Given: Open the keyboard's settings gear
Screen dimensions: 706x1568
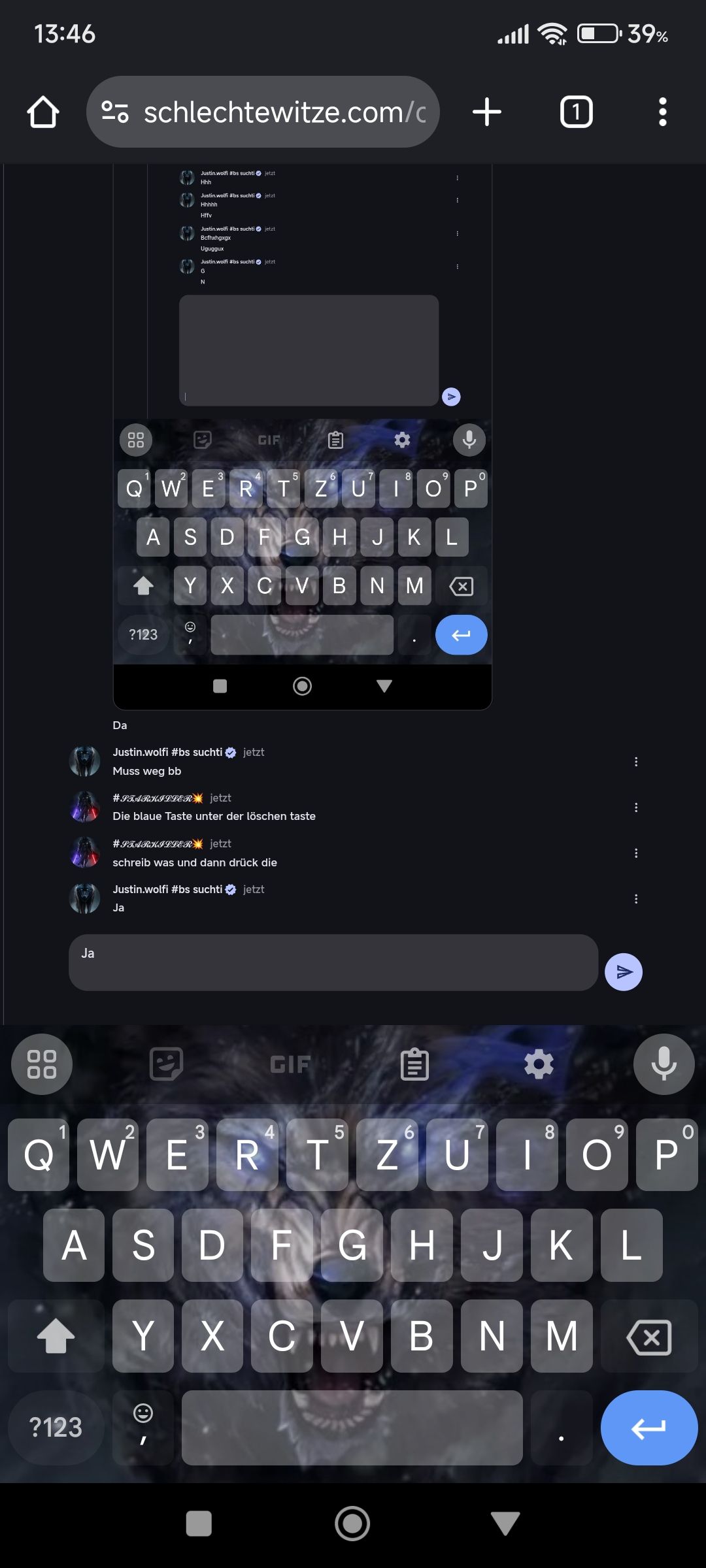Looking at the screenshot, I should [x=539, y=1064].
